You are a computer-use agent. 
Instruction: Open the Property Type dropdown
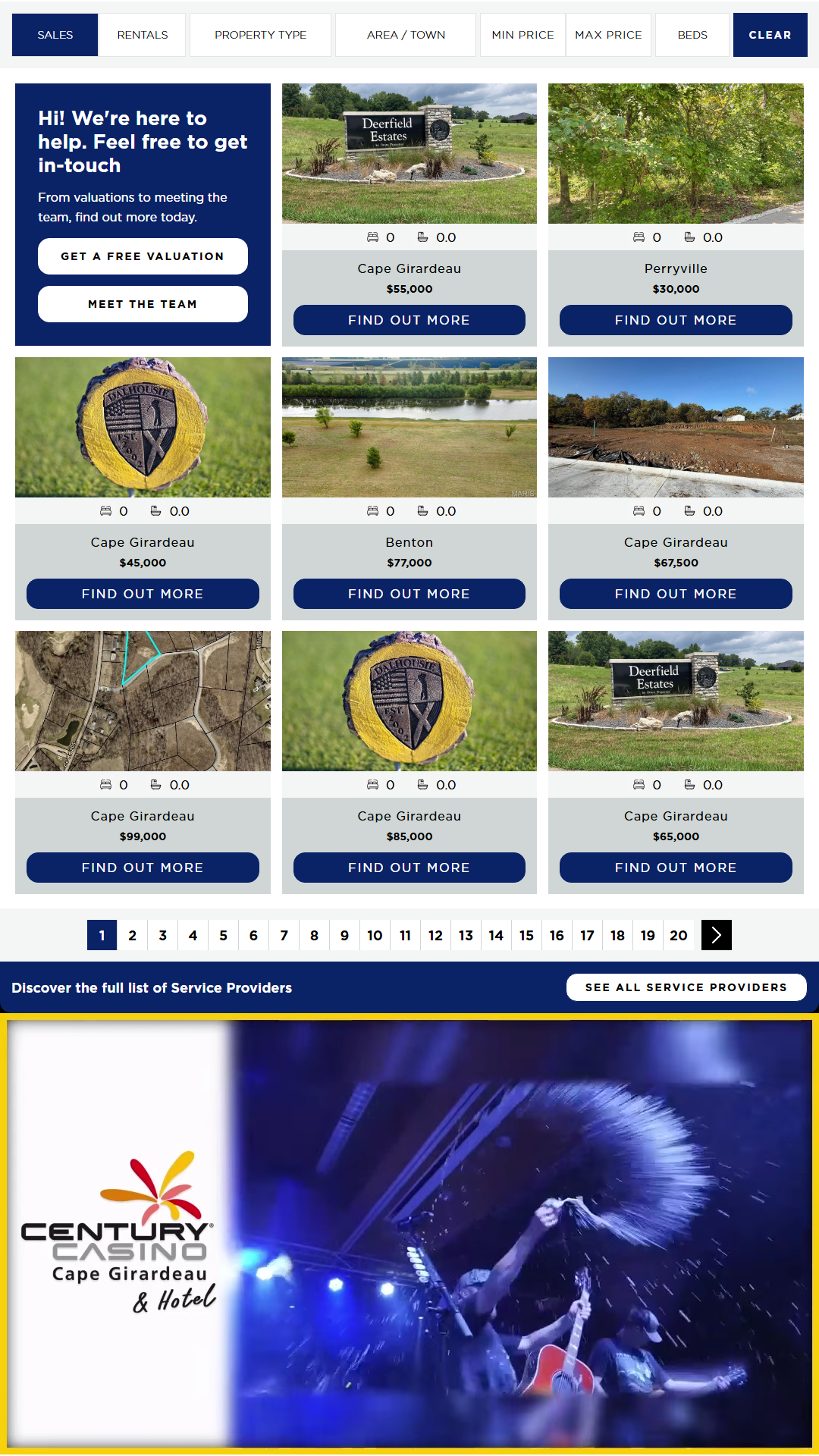(x=260, y=35)
